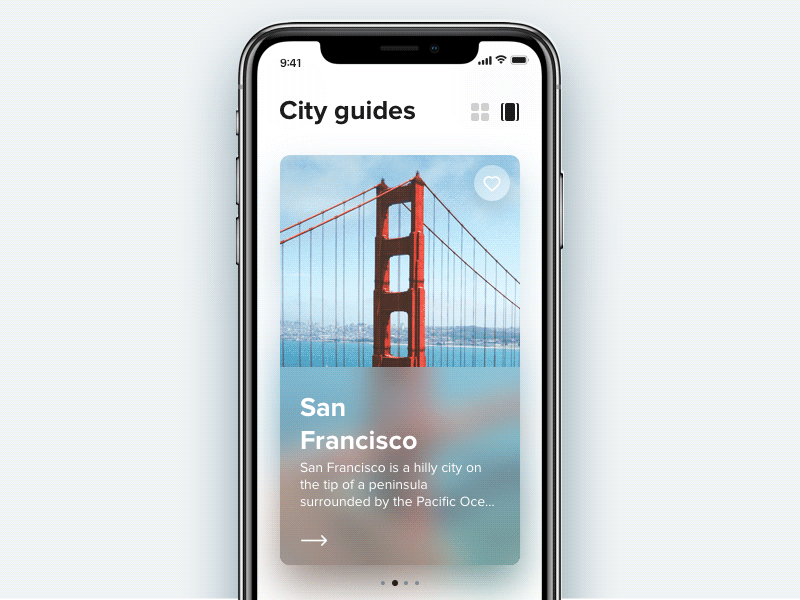Switch to grid view layout
The height and width of the screenshot is (600, 800).
click(480, 112)
